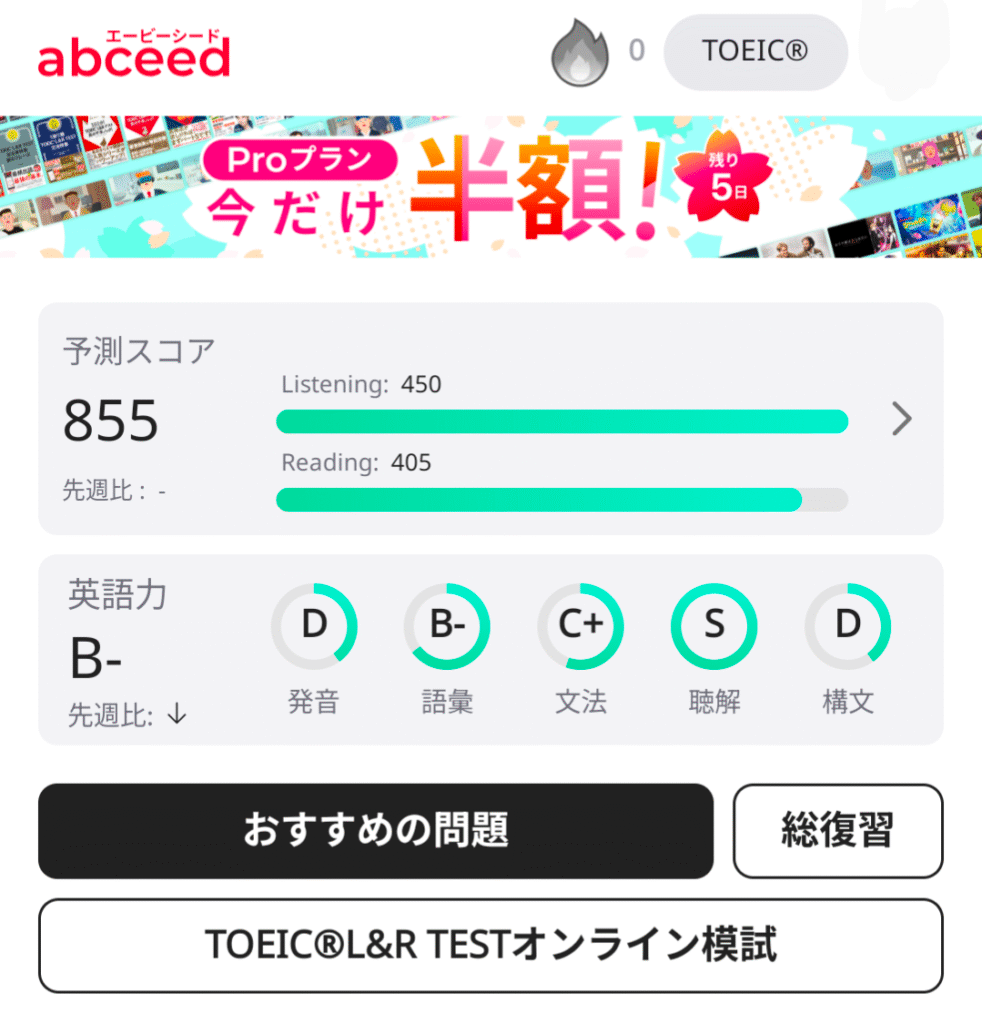This screenshot has width=982, height=1024.
Task: Open the TOEIC® course selector
Action: coord(755,52)
